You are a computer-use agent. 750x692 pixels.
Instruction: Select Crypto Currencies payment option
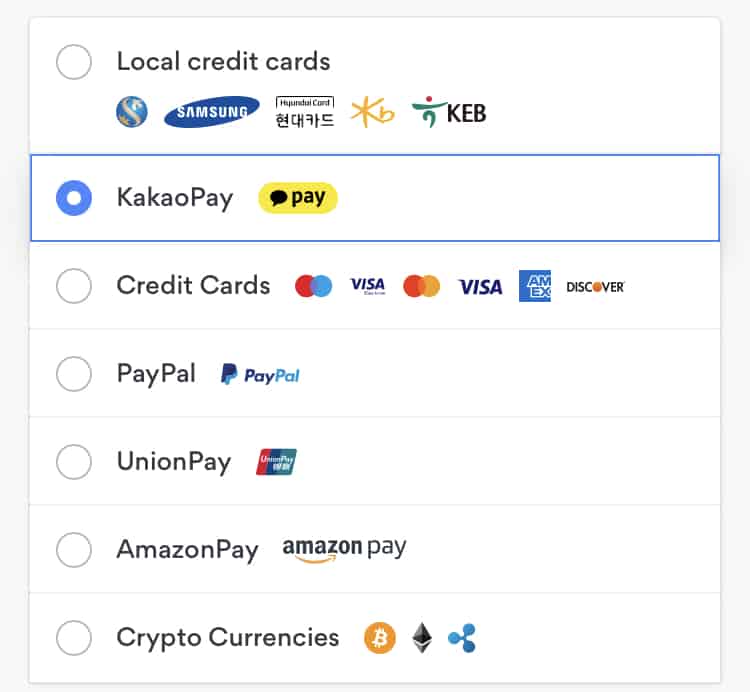[74, 637]
